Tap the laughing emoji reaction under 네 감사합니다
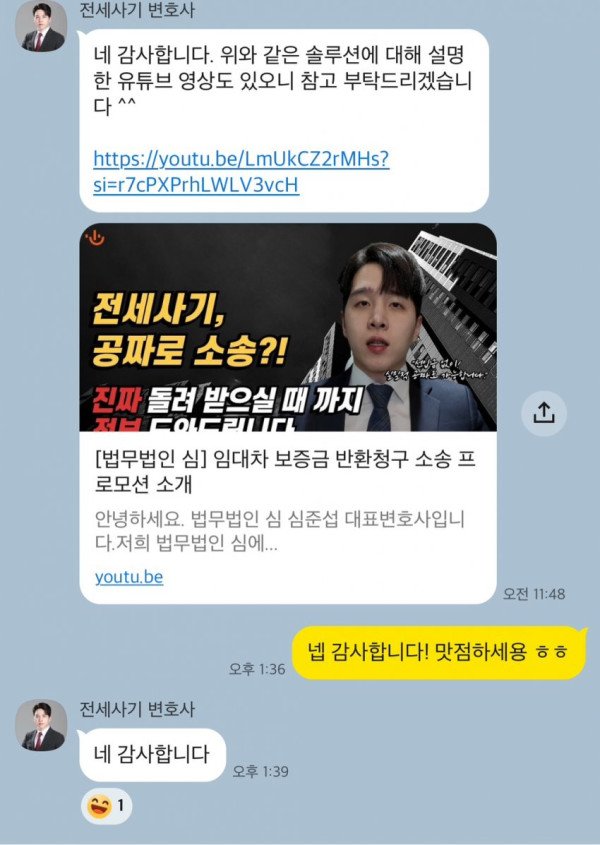Screen dimensions: 600x845 105,805
